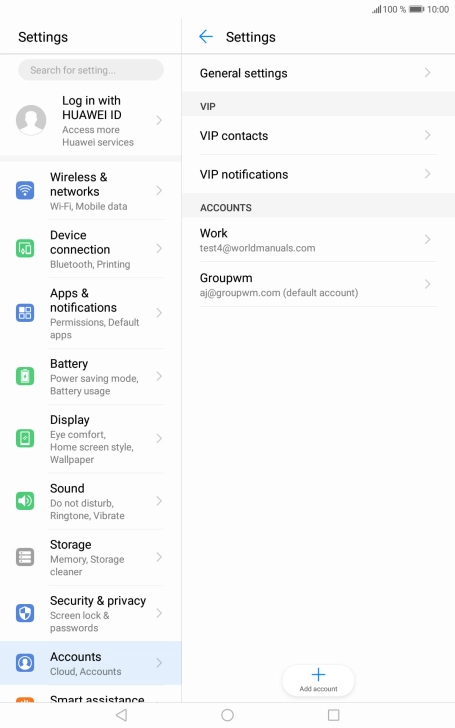
Task: Open VIP contacts
Action: [x=318, y=136]
